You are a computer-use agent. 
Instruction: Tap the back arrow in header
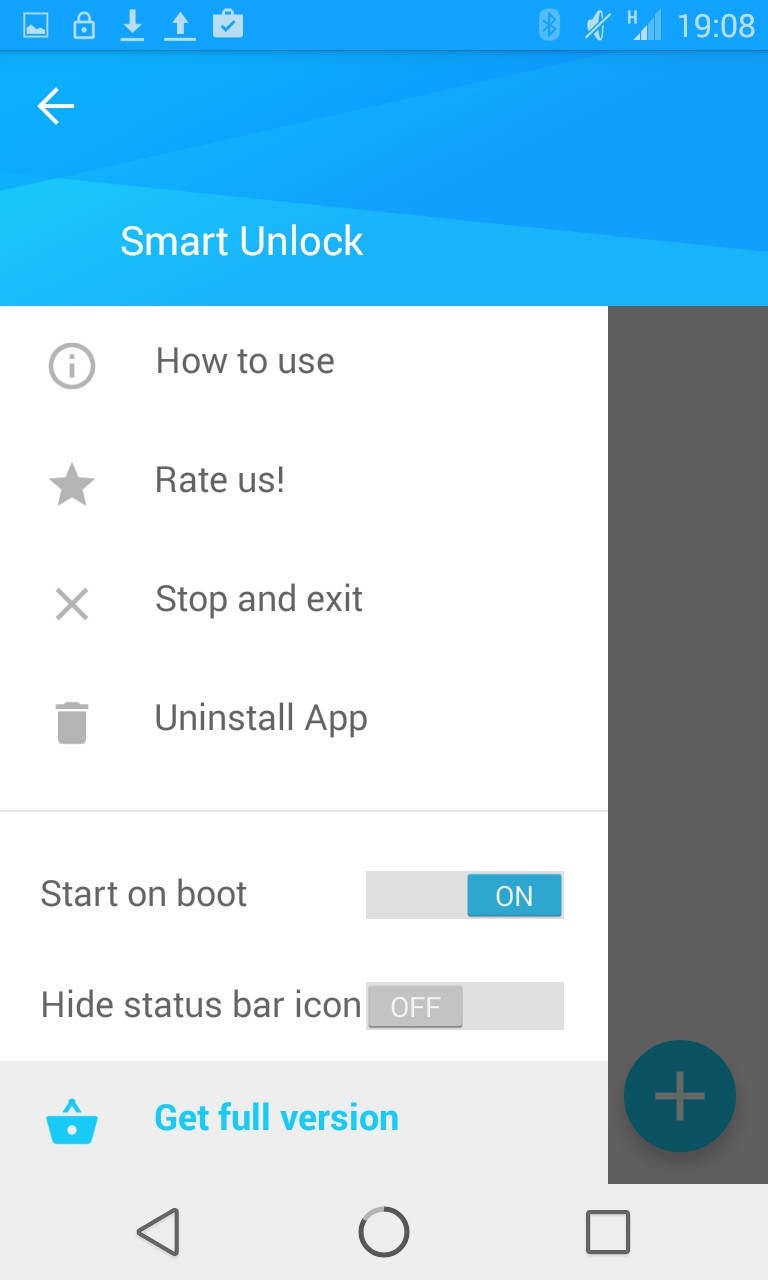pos(56,106)
